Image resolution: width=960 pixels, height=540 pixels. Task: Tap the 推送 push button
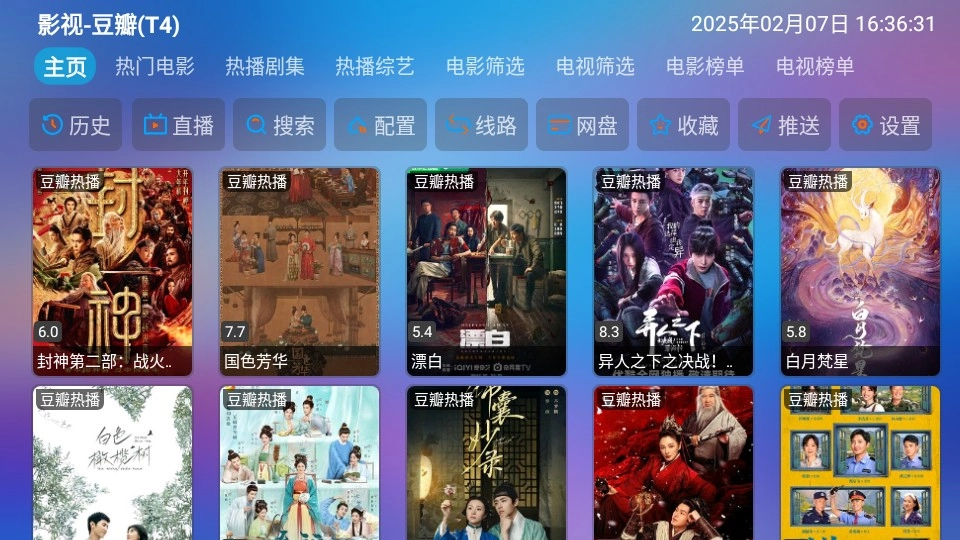click(783, 125)
